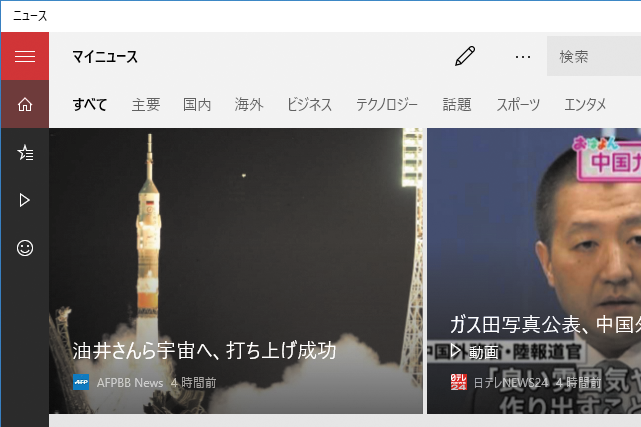Open the smiley feedback icon
Image resolution: width=641 pixels, height=427 pixels.
tap(25, 248)
